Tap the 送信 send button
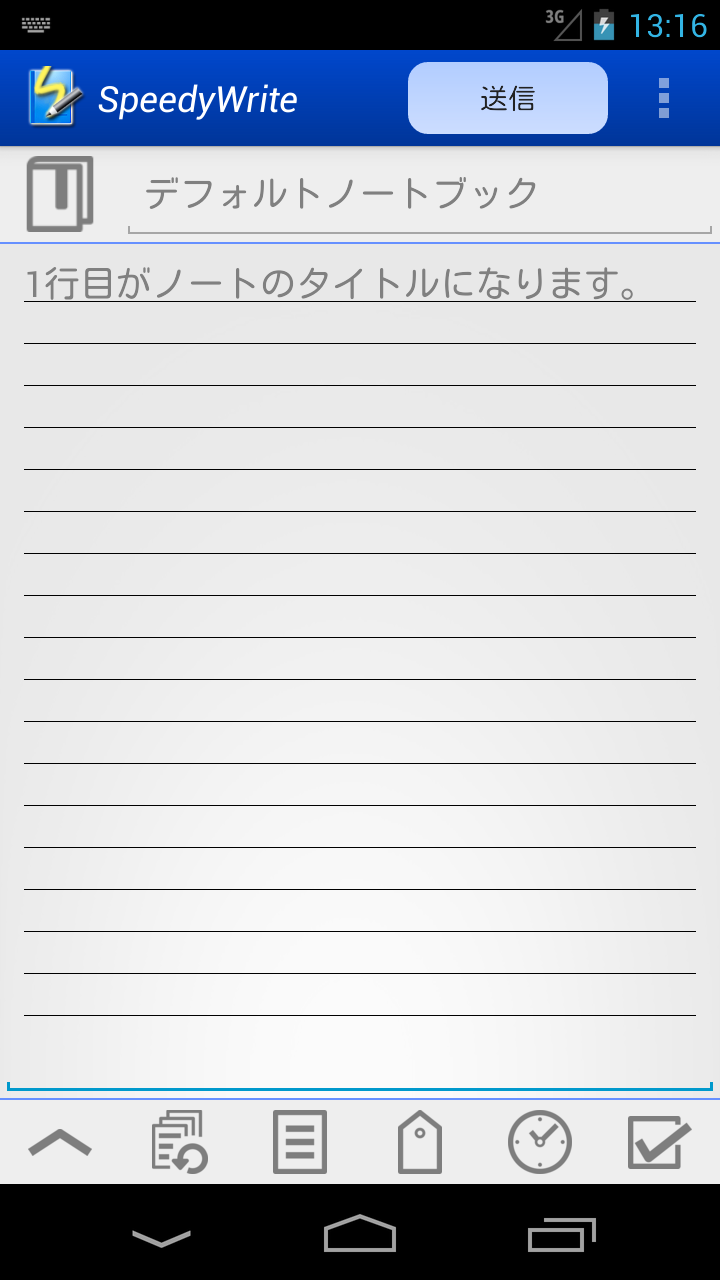The height and width of the screenshot is (1280, 720). pos(508,98)
